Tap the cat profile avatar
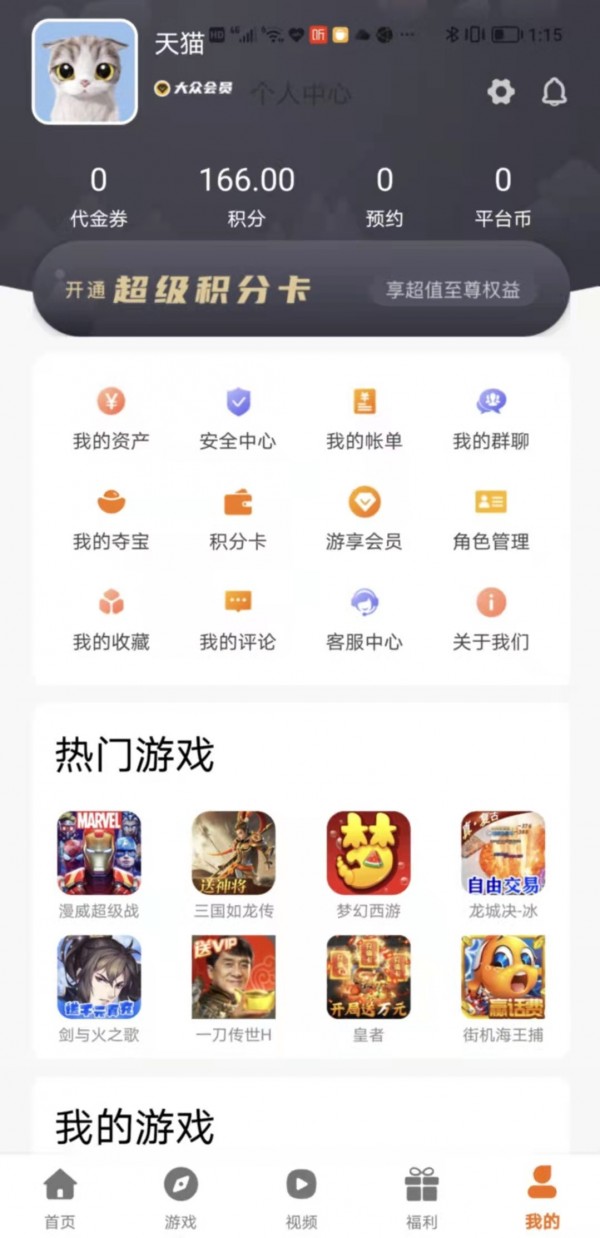Viewport: 600px width, 1238px height. pos(85,72)
